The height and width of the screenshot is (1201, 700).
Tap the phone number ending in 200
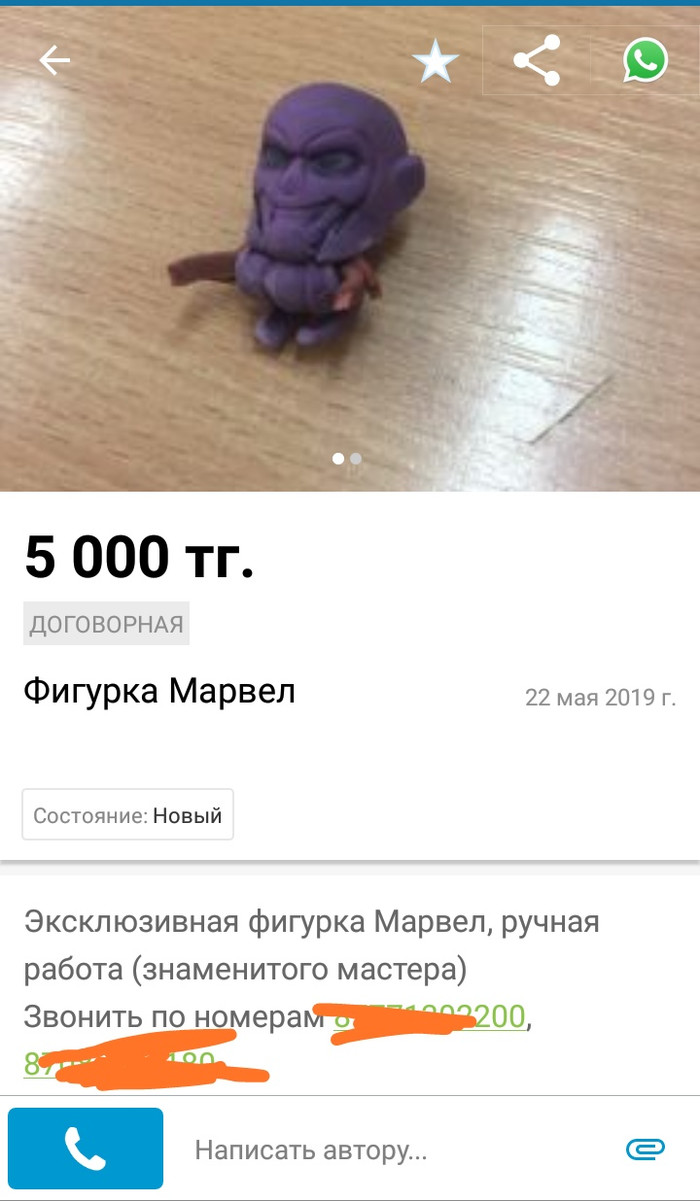[x=430, y=1017]
